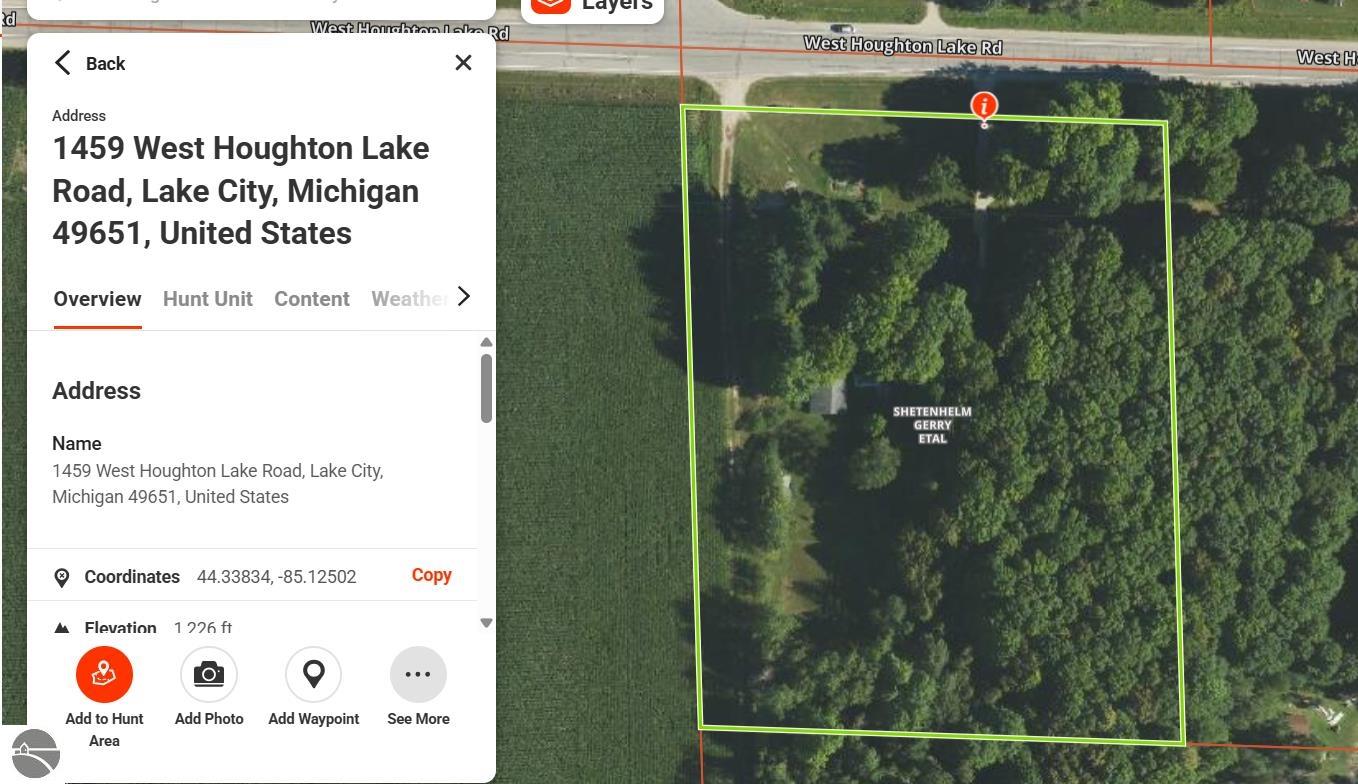This screenshot has height=784, width=1358.
Task: Copy the coordinates
Action: [431, 575]
